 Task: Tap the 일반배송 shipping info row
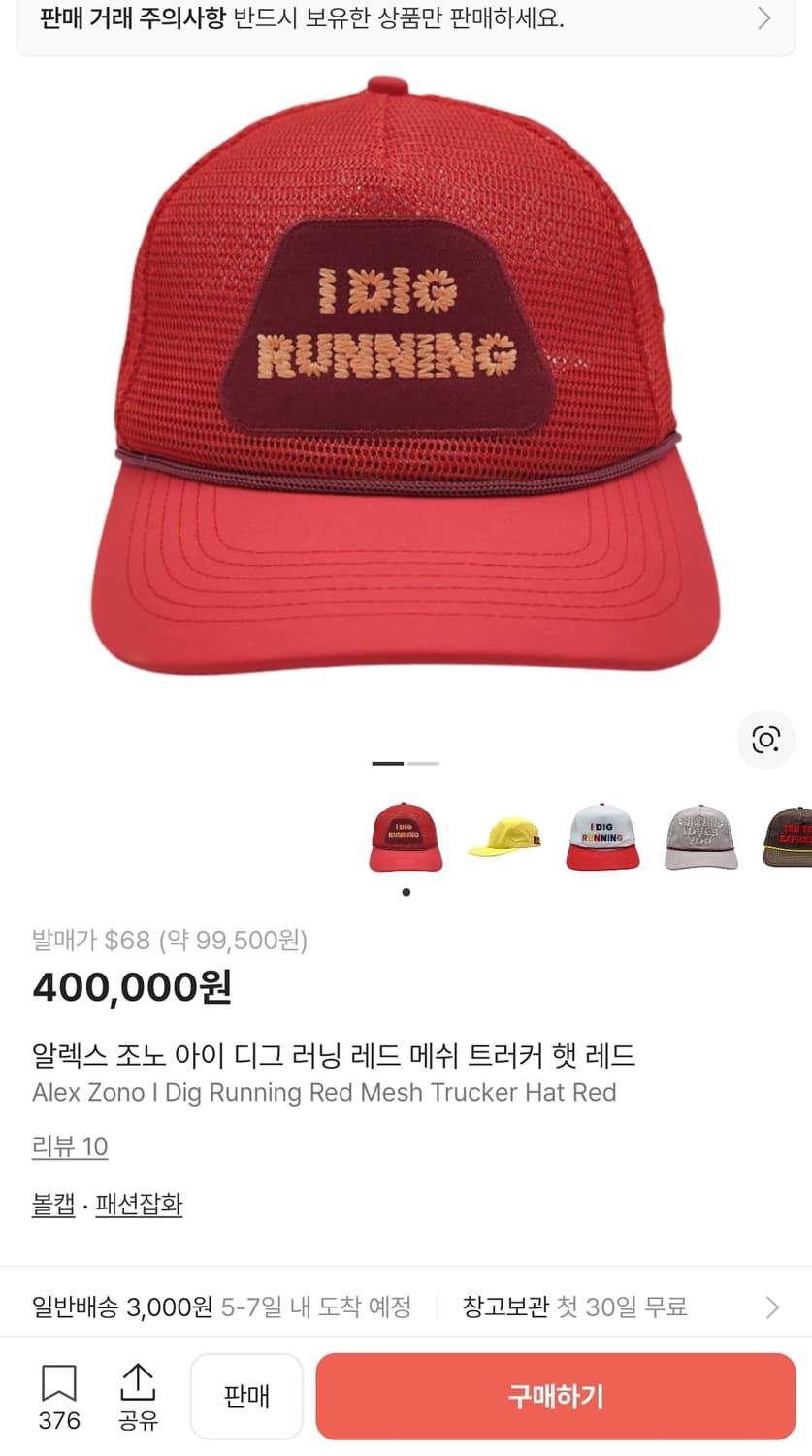point(223,1307)
